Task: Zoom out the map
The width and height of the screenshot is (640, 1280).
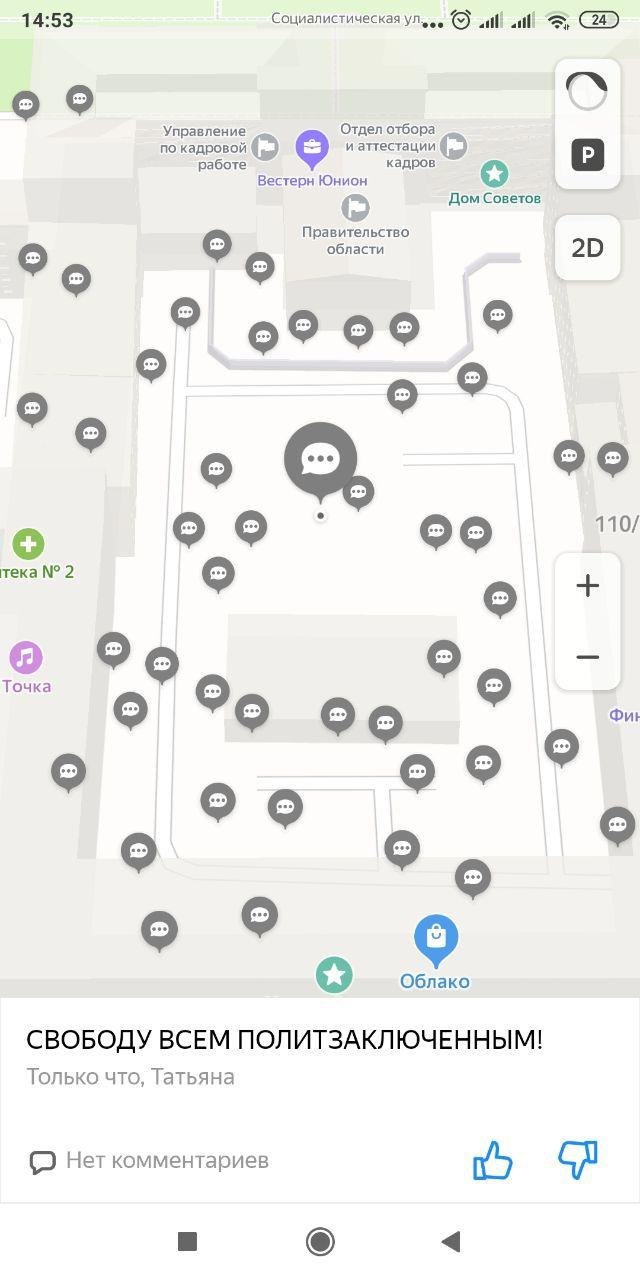Action: click(587, 657)
